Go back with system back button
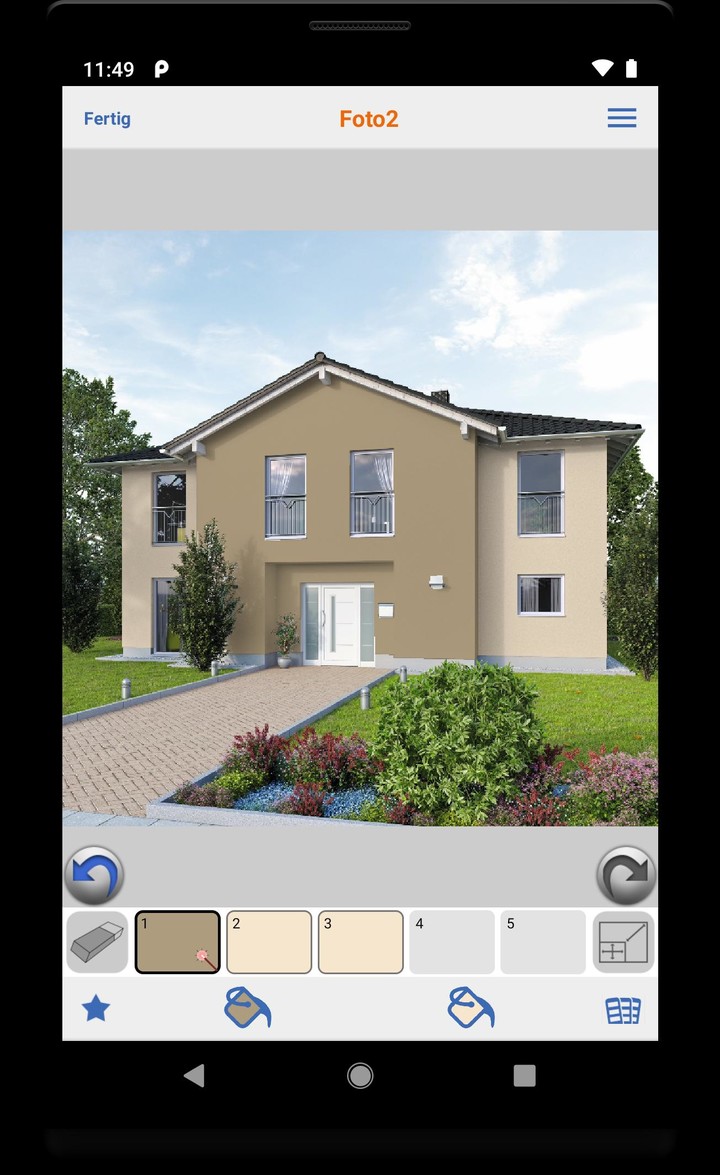 click(x=195, y=1075)
